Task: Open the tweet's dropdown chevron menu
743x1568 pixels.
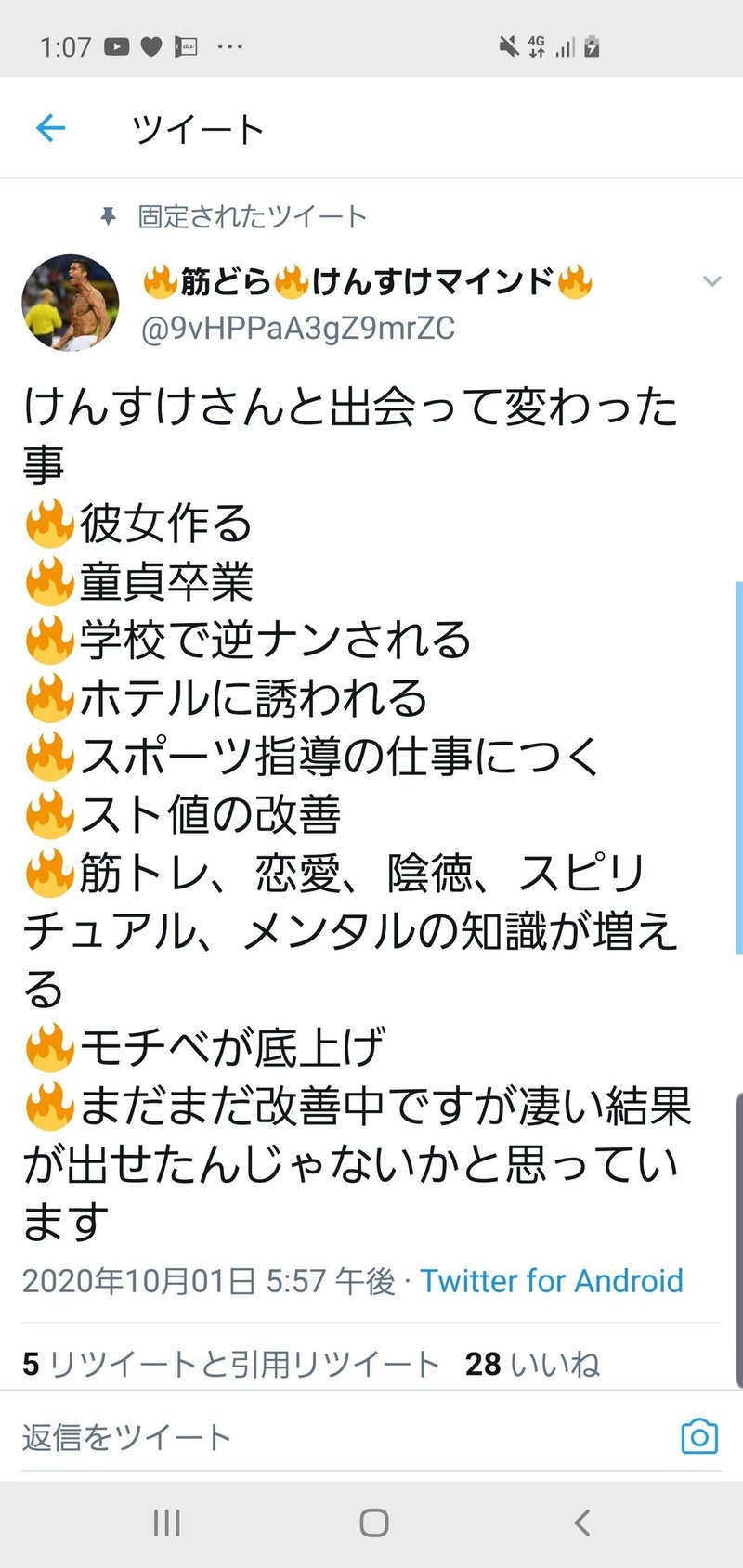Action: (x=711, y=281)
